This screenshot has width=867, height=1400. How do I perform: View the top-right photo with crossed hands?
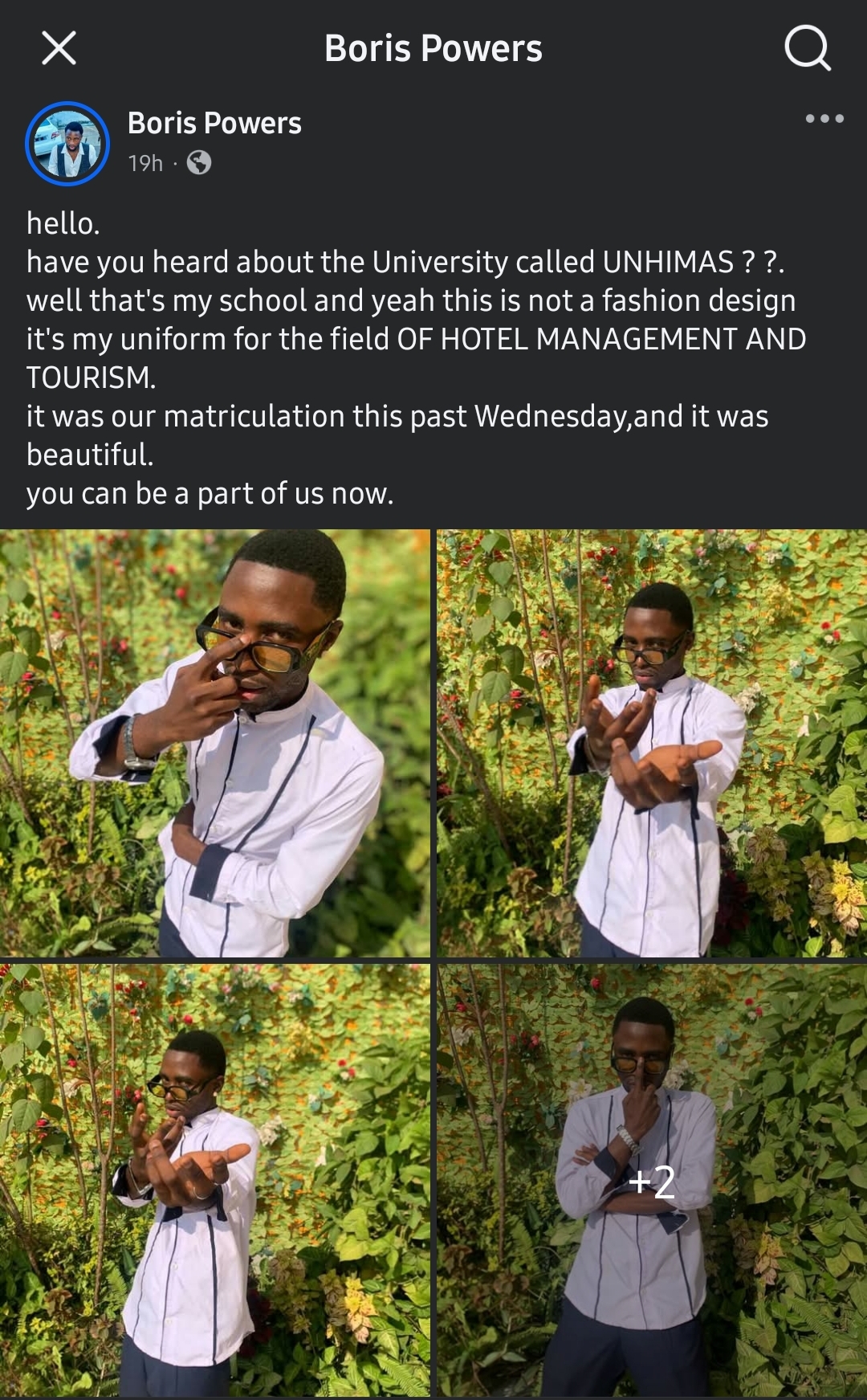652,743
